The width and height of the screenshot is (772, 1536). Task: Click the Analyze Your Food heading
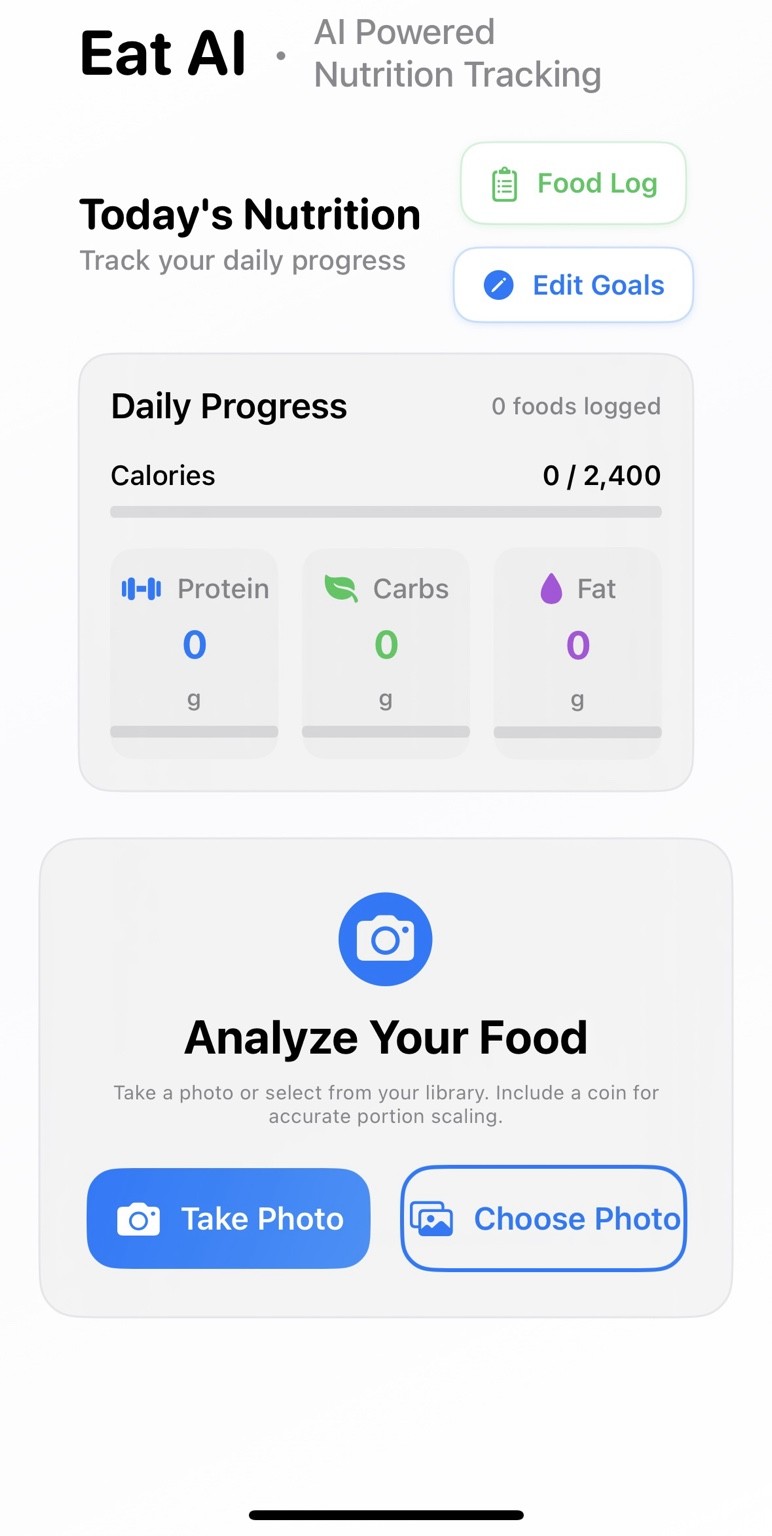[385, 1036]
